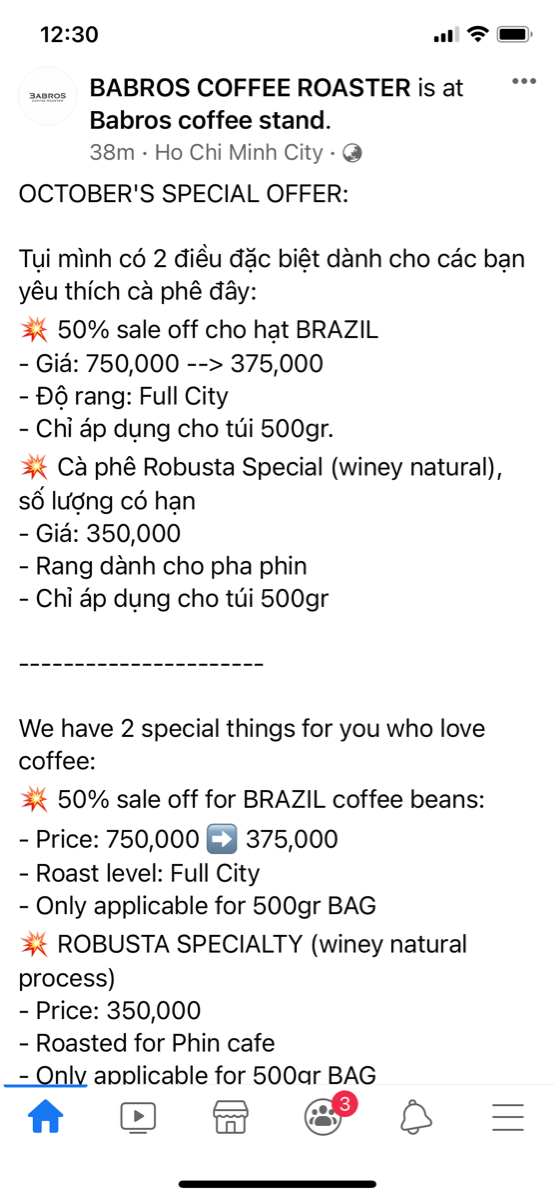This screenshot has height=1200, width=555.
Task: Open the Babros coffee stand location link
Action: click(209, 121)
